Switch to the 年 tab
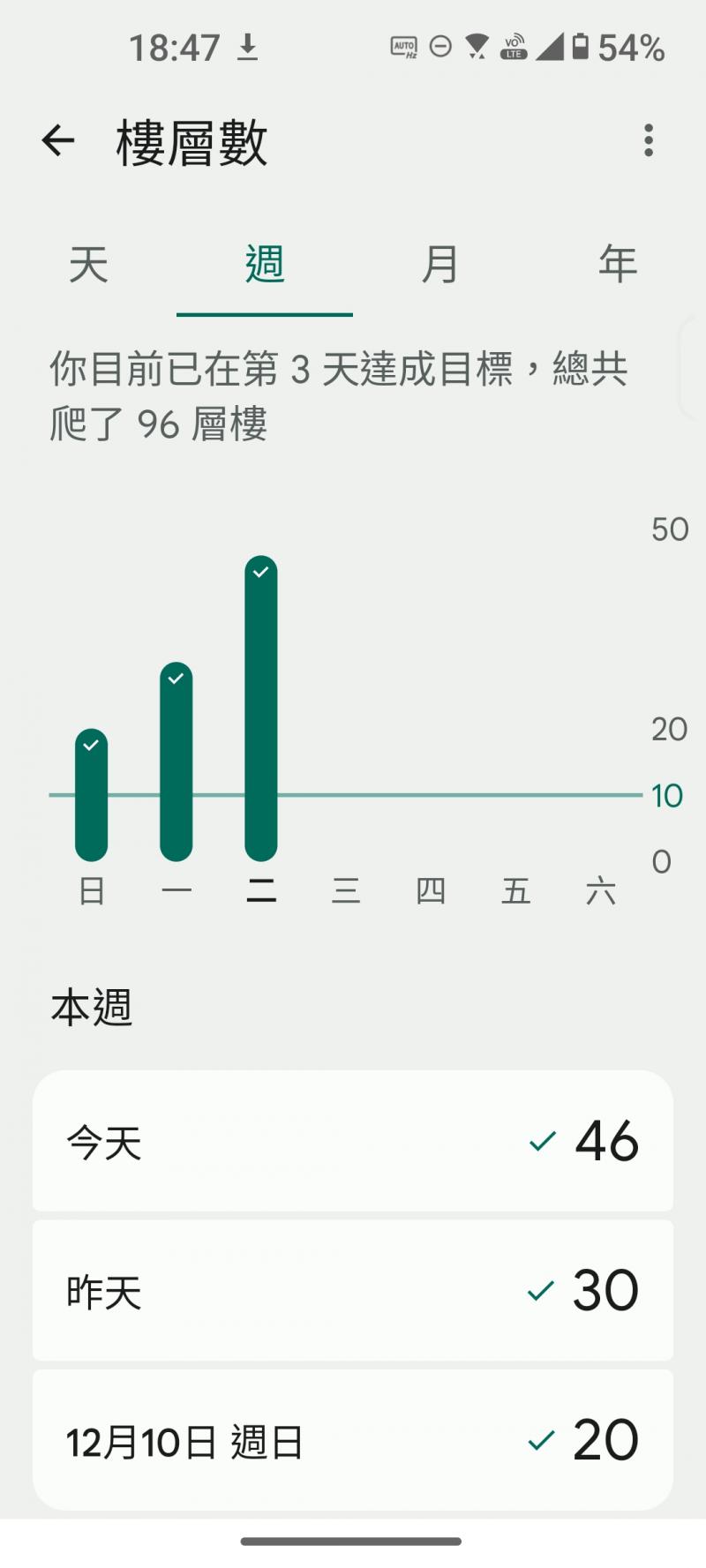This screenshot has height=1568, width=706. (x=617, y=264)
